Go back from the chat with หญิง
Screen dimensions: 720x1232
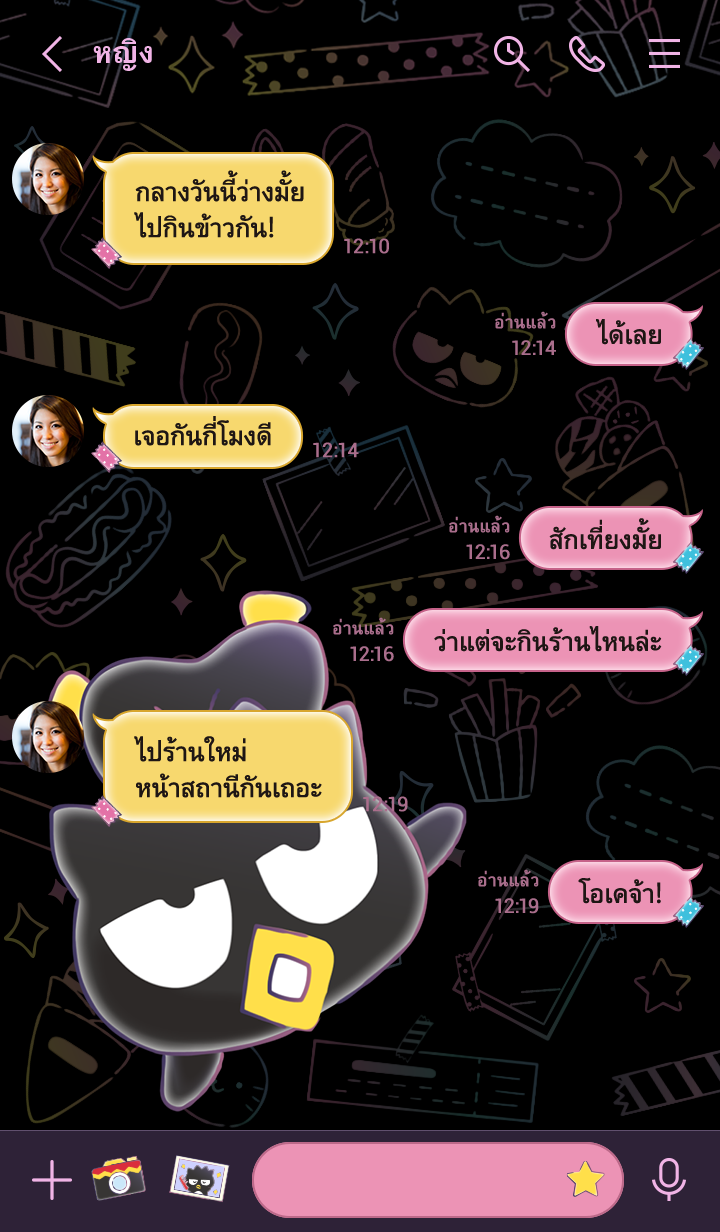52,54
